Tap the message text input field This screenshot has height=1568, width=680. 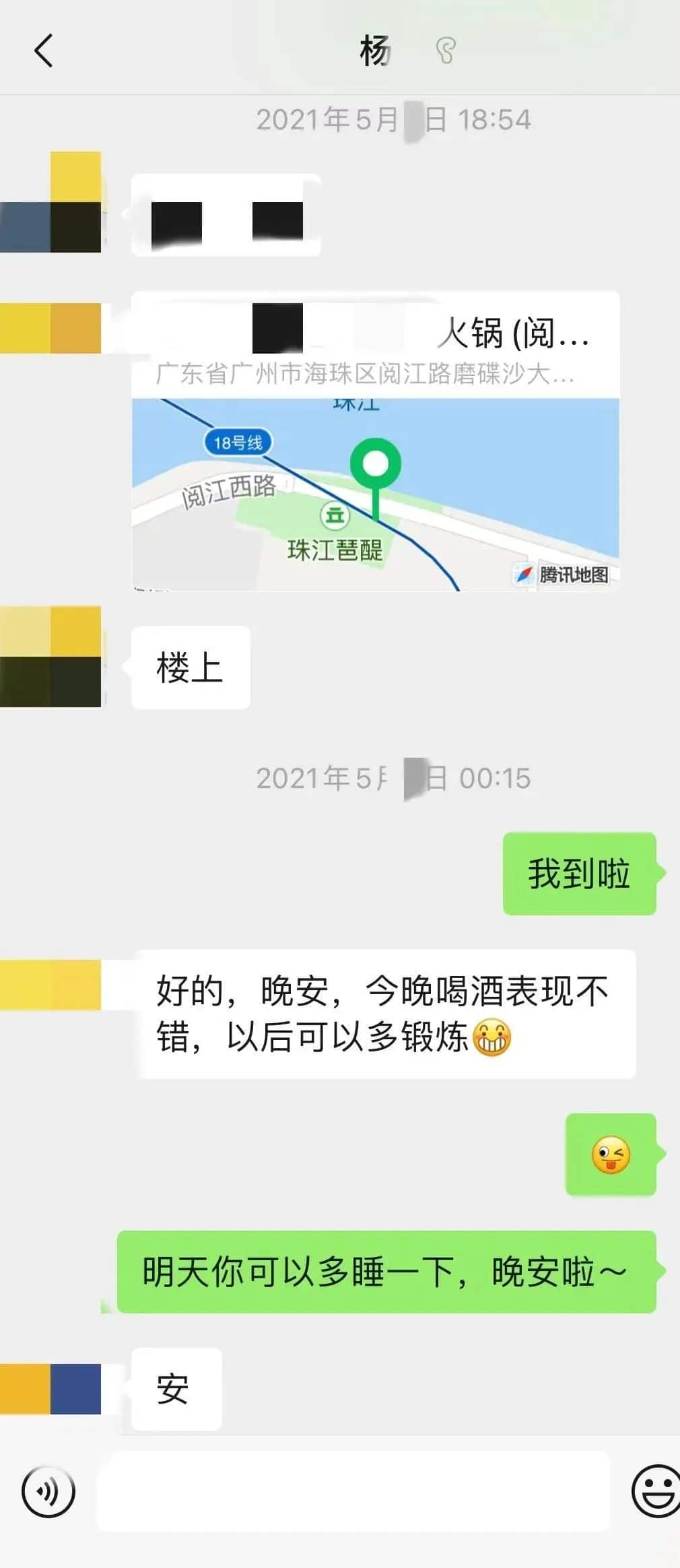(x=353, y=1491)
